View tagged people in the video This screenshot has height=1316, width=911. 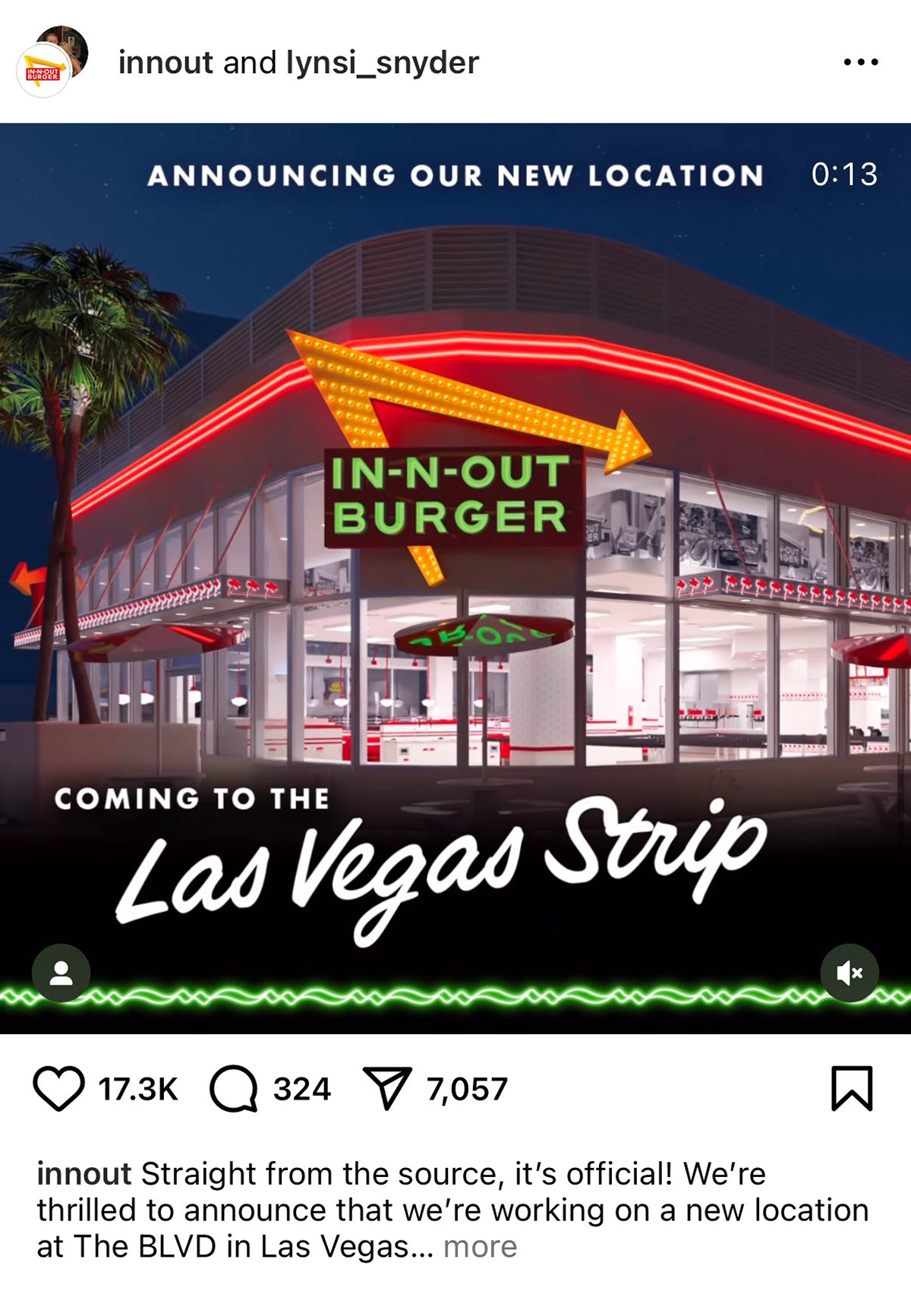coord(61,973)
